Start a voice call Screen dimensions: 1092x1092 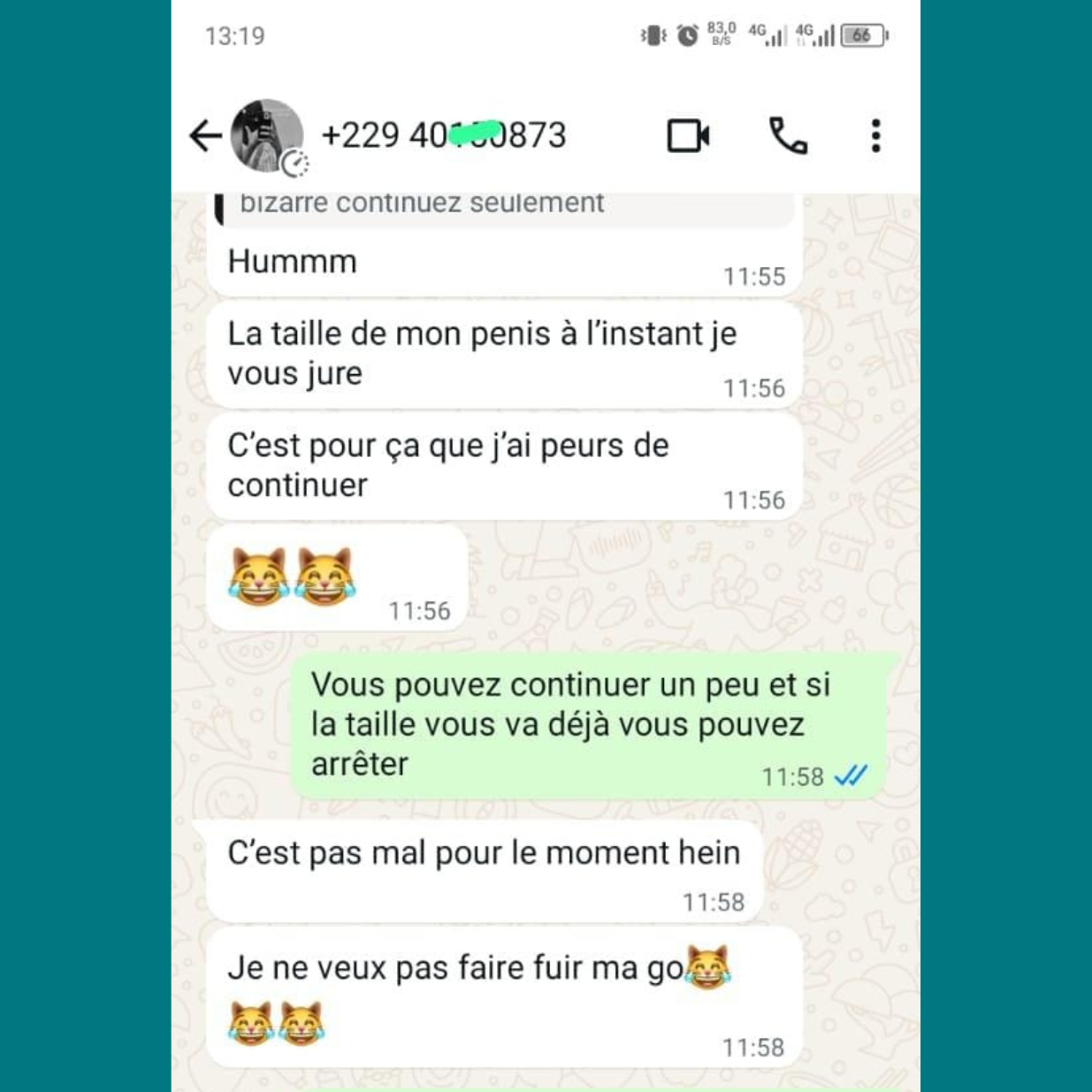[x=787, y=136]
